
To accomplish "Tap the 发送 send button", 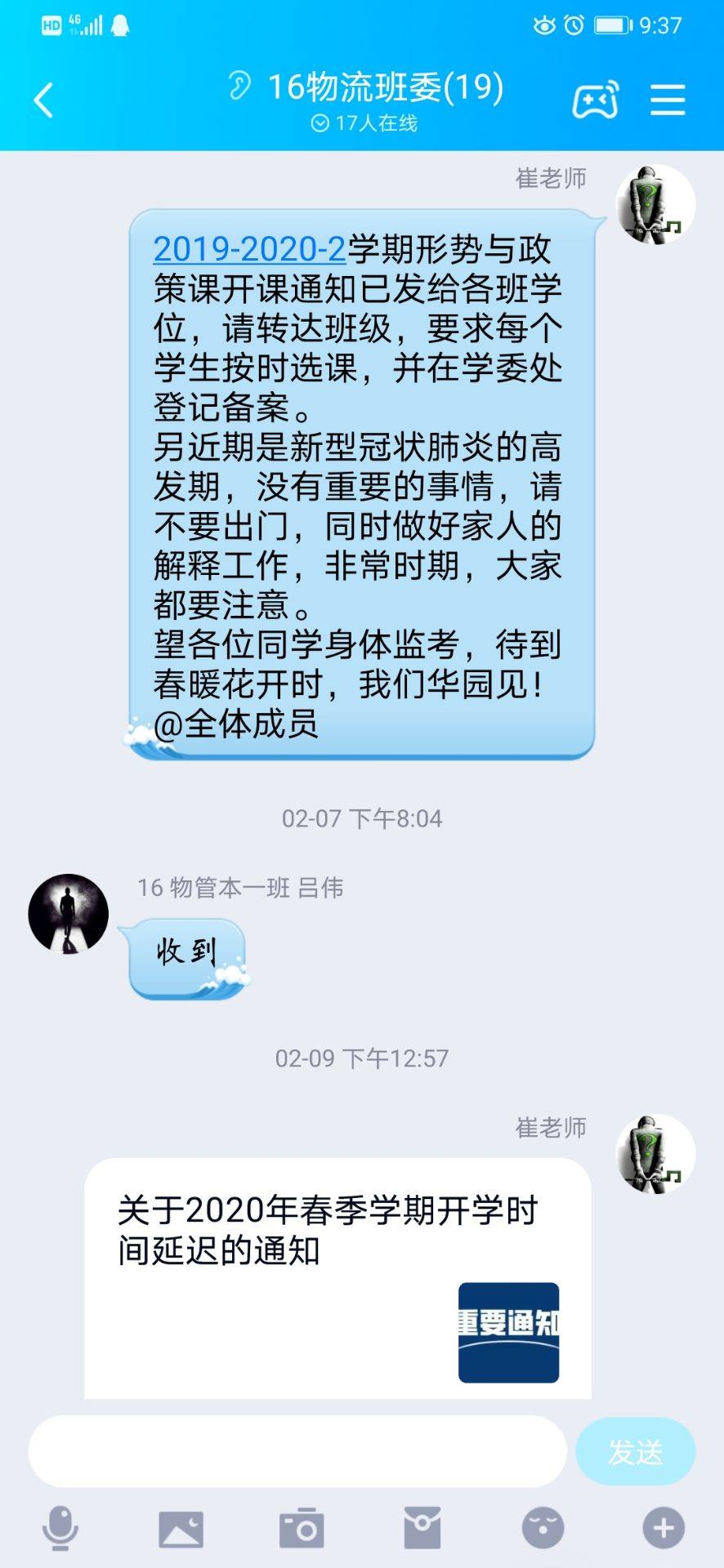I will [635, 1451].
